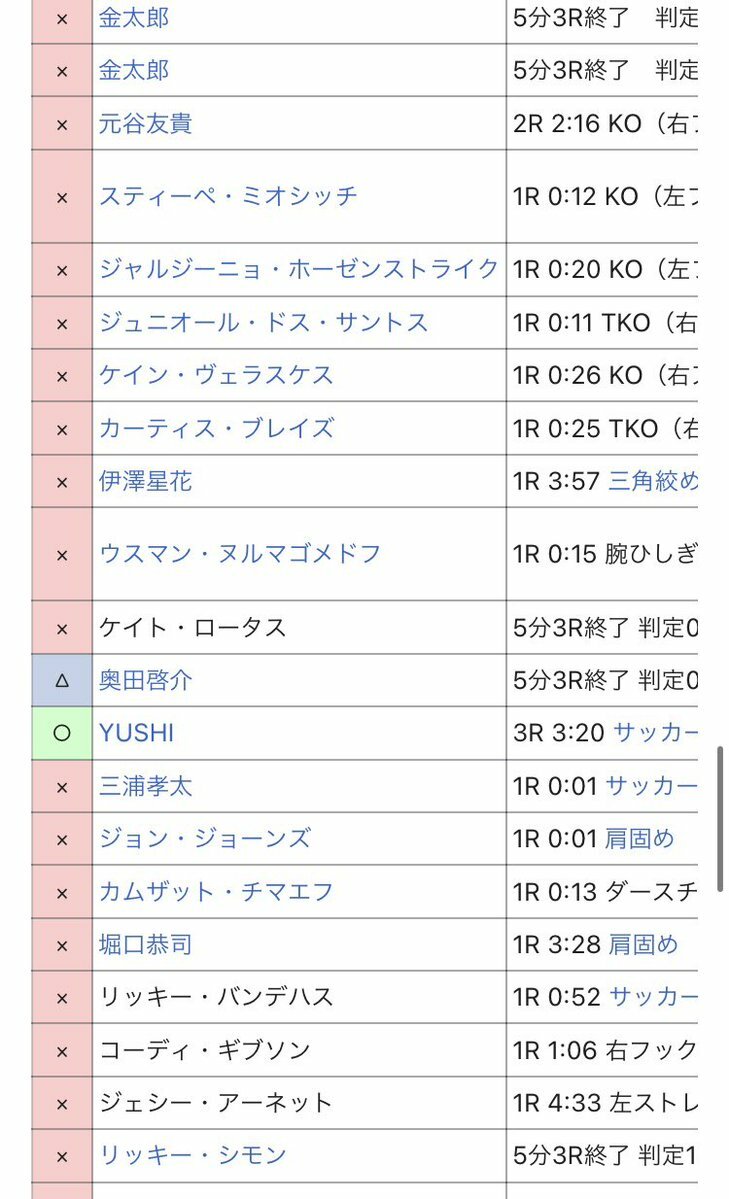
Task: Tap the ジャルジーニョ・ホーゼンストライク link
Action: (x=298, y=269)
